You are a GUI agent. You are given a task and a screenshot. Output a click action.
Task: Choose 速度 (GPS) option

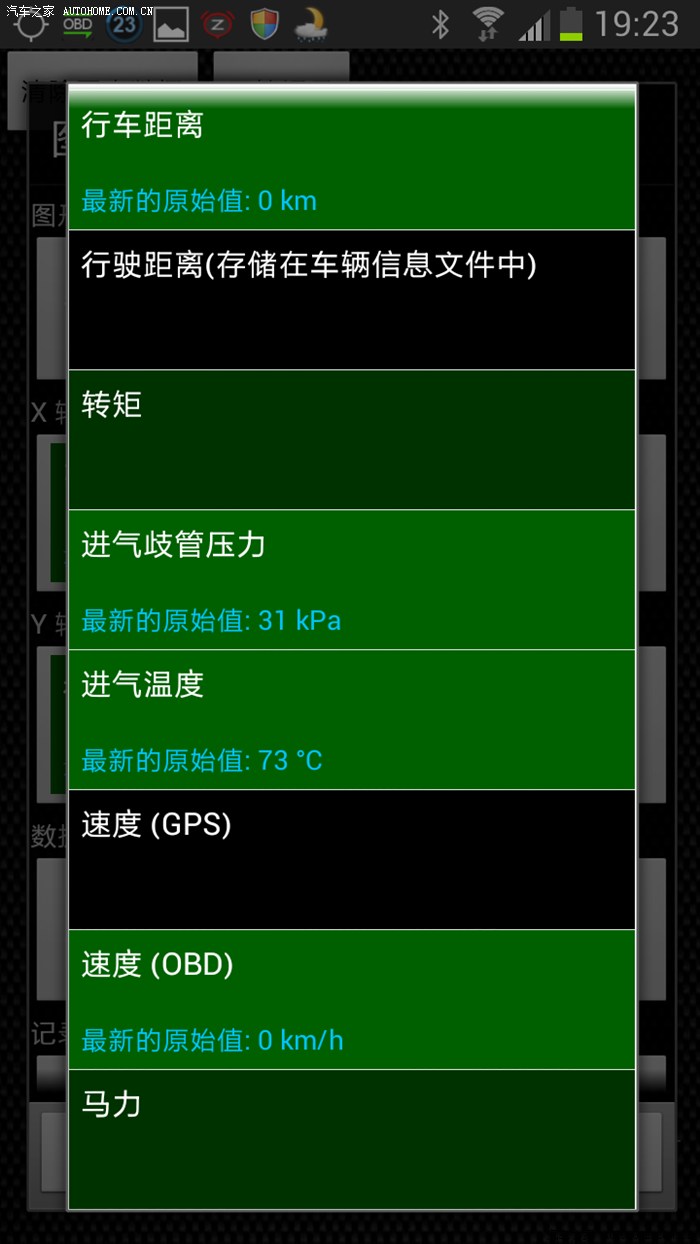(351, 860)
